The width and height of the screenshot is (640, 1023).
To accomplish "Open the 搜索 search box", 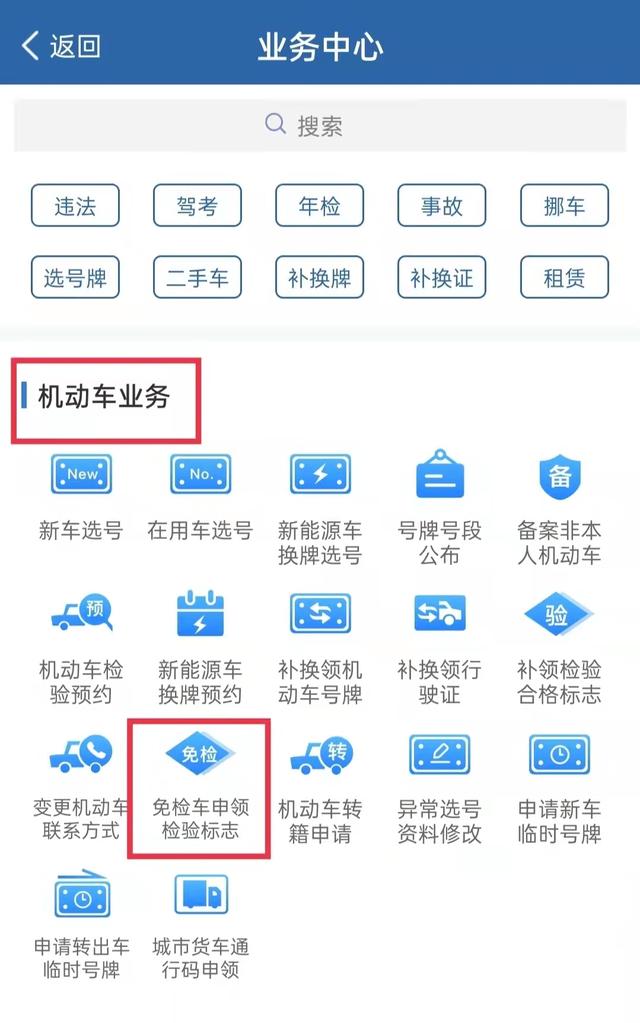I will coord(320,125).
